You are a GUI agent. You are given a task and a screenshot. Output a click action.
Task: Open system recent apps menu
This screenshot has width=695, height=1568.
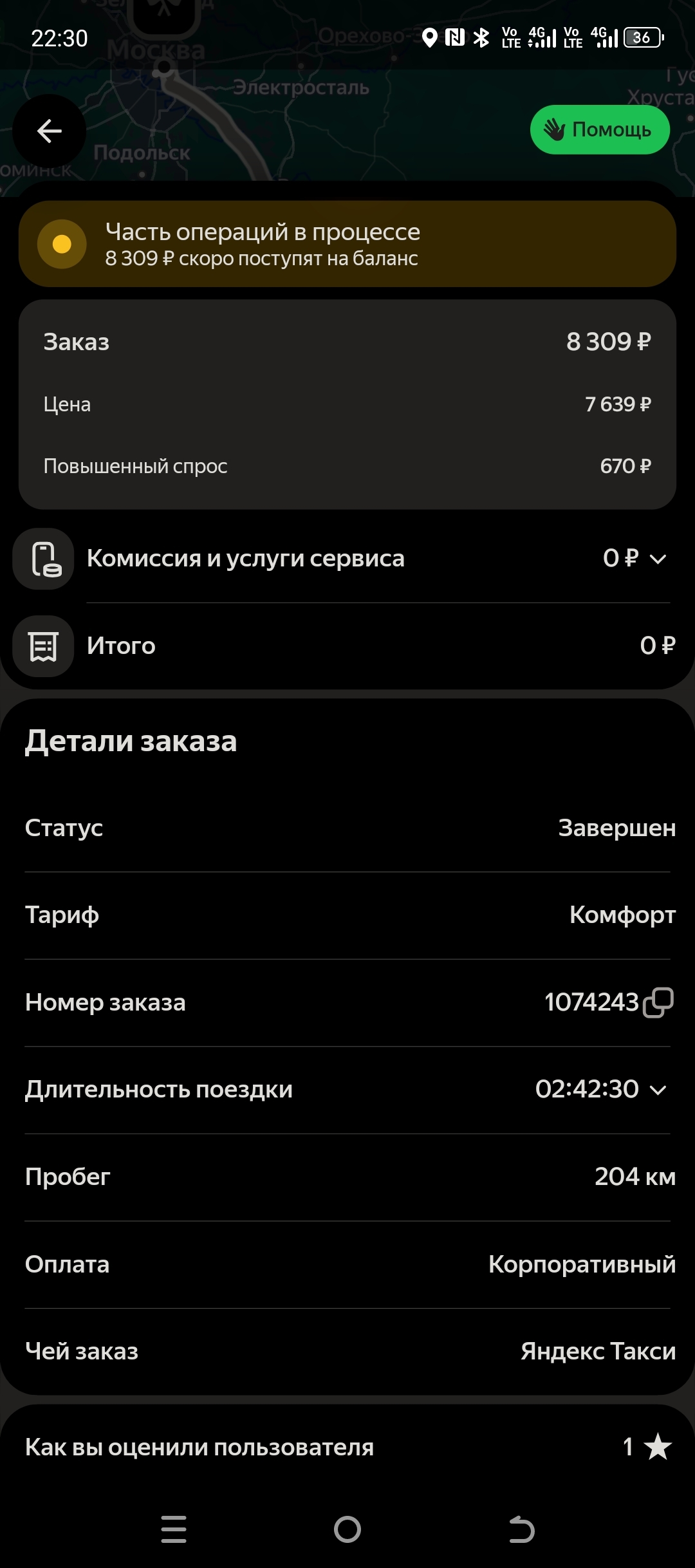pyautogui.click(x=174, y=1529)
